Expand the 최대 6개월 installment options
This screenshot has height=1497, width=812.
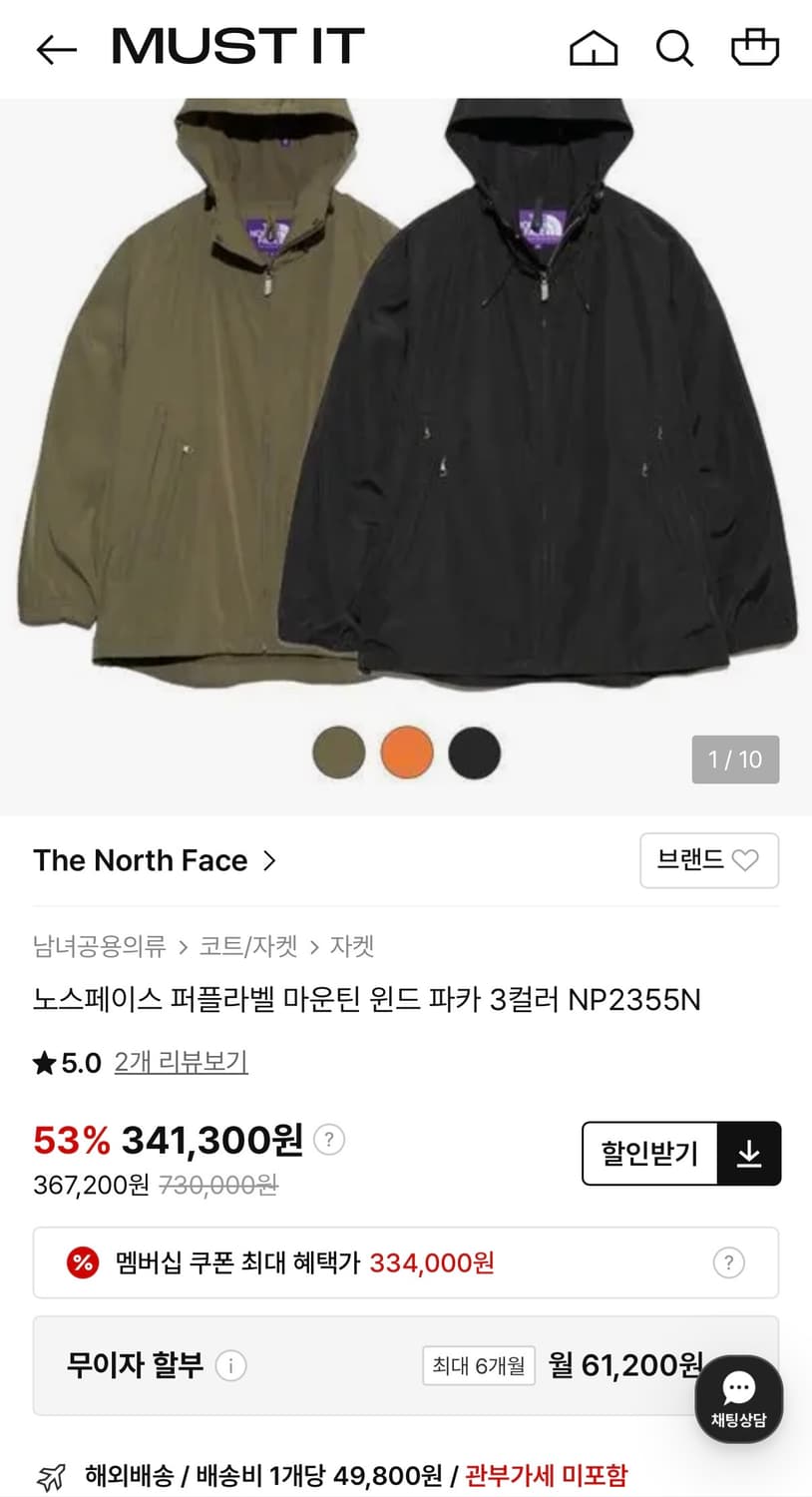pos(478,1365)
